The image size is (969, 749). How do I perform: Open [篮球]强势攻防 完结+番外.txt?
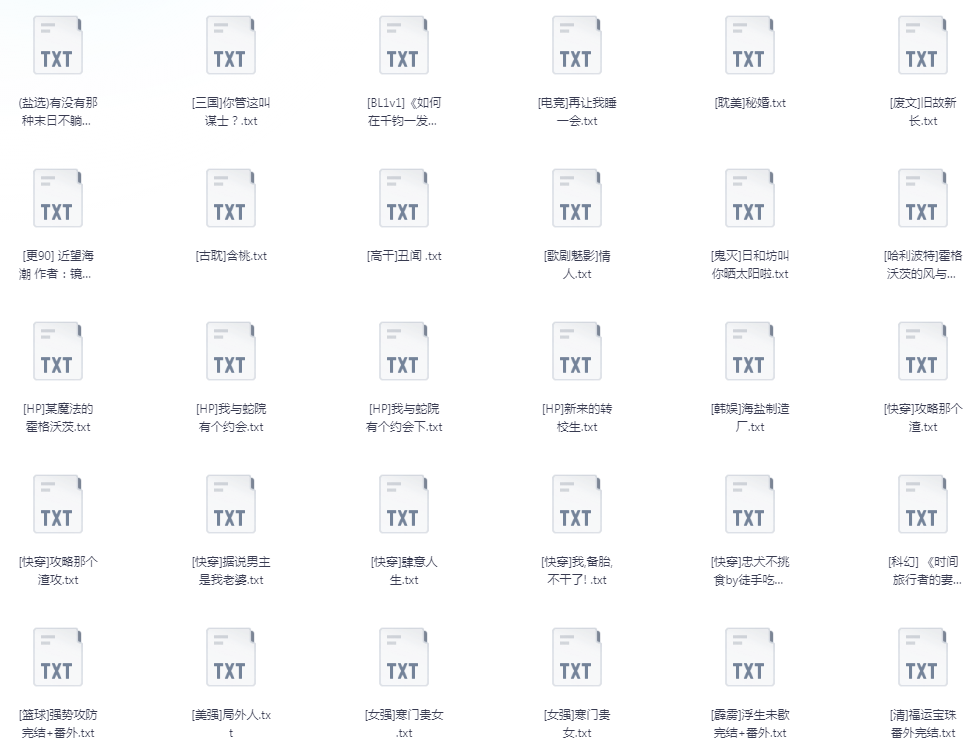57,658
